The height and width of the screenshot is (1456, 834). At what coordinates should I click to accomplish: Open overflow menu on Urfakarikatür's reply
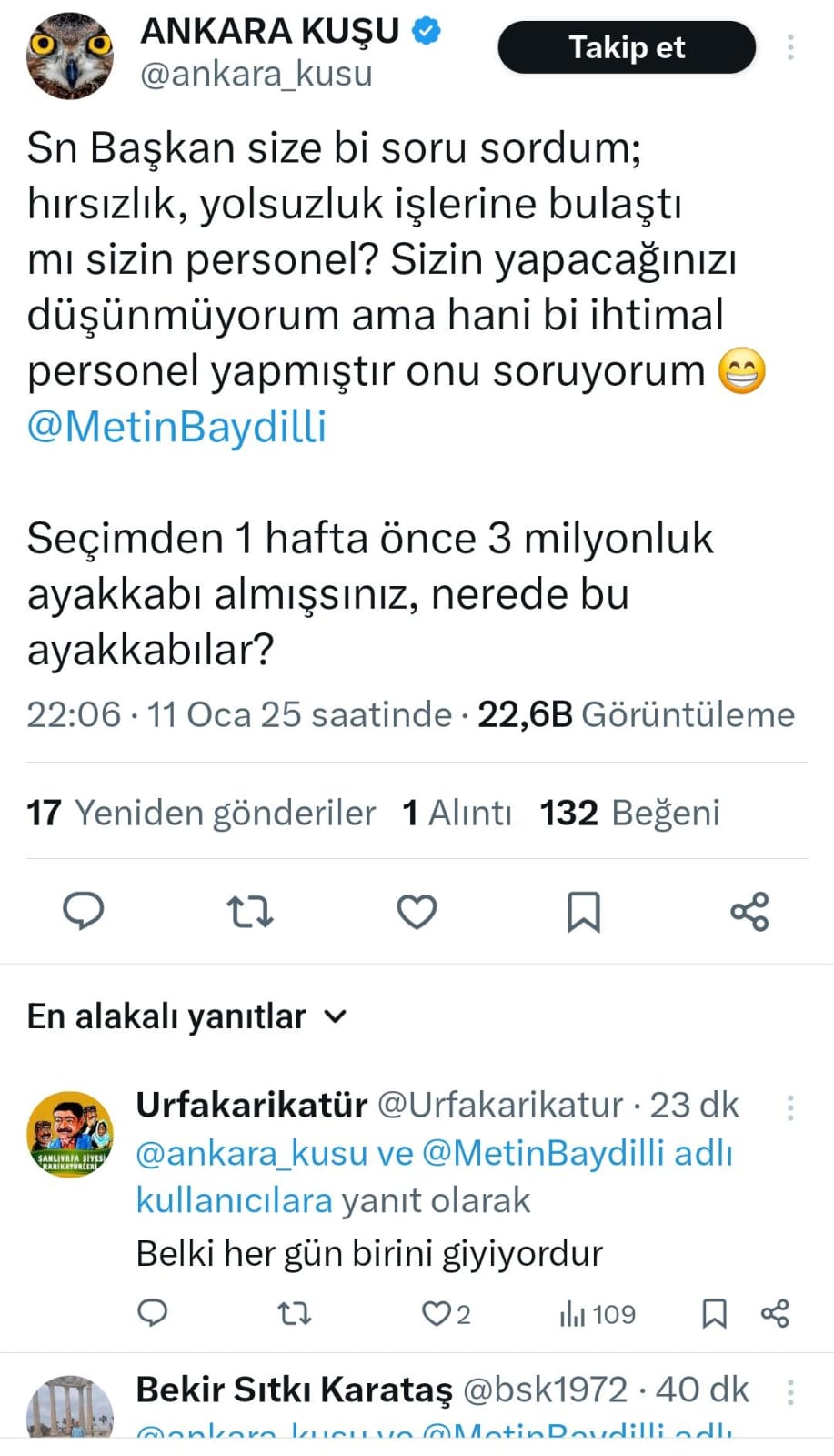(x=790, y=1107)
